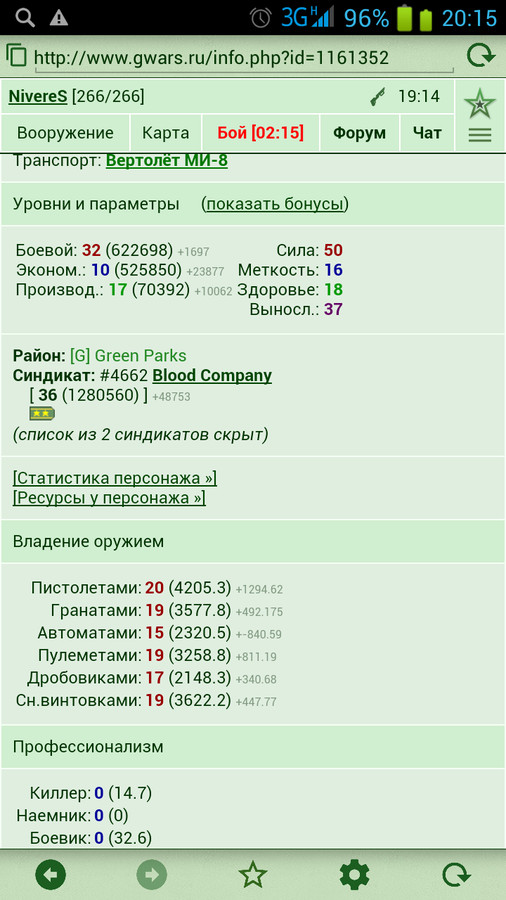
Task: Go to Бой [02:15]
Action: (260, 133)
